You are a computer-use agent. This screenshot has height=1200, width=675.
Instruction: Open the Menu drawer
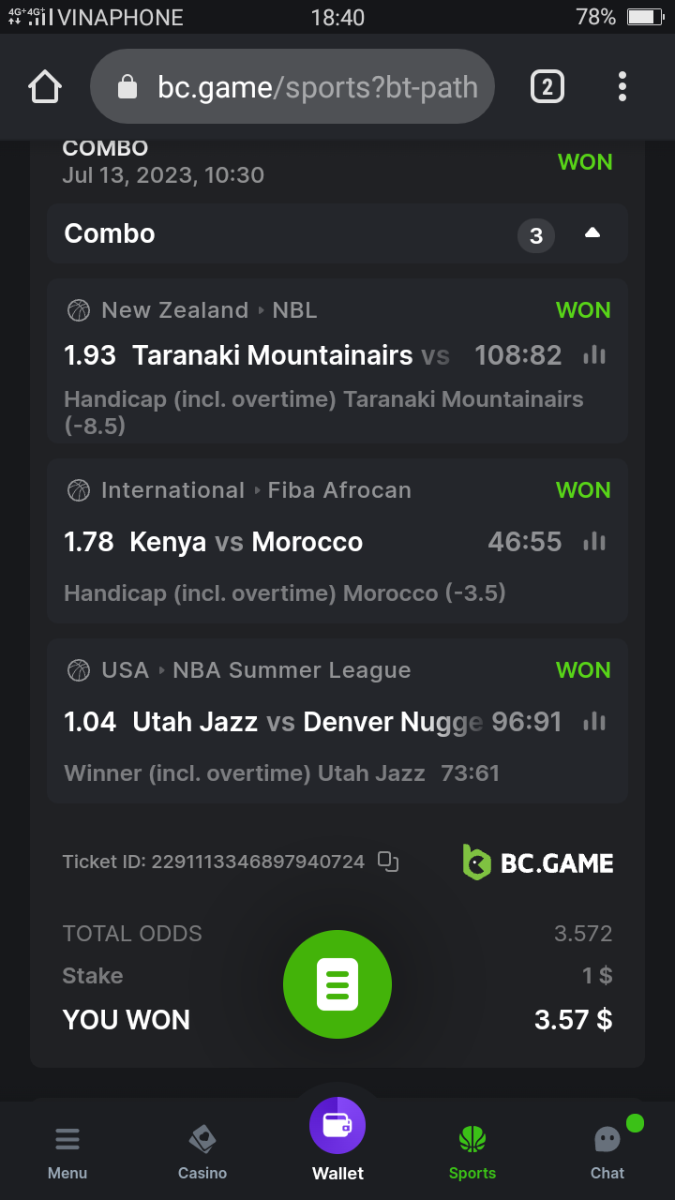(x=67, y=1152)
